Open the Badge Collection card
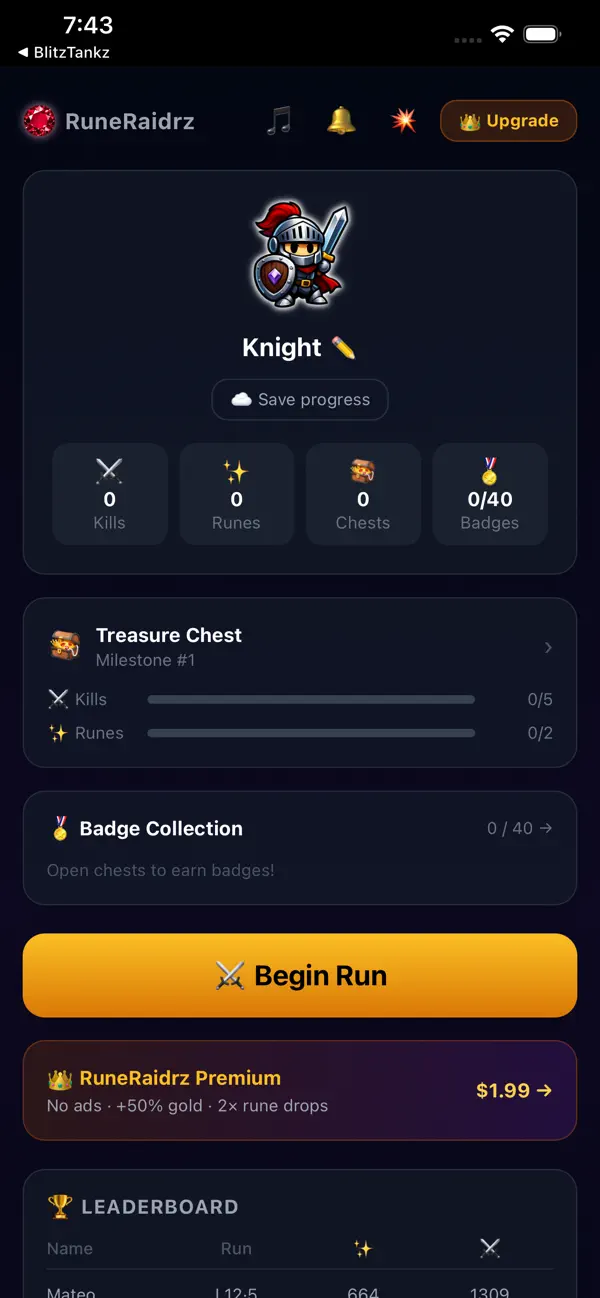This screenshot has width=600, height=1298. (x=300, y=848)
